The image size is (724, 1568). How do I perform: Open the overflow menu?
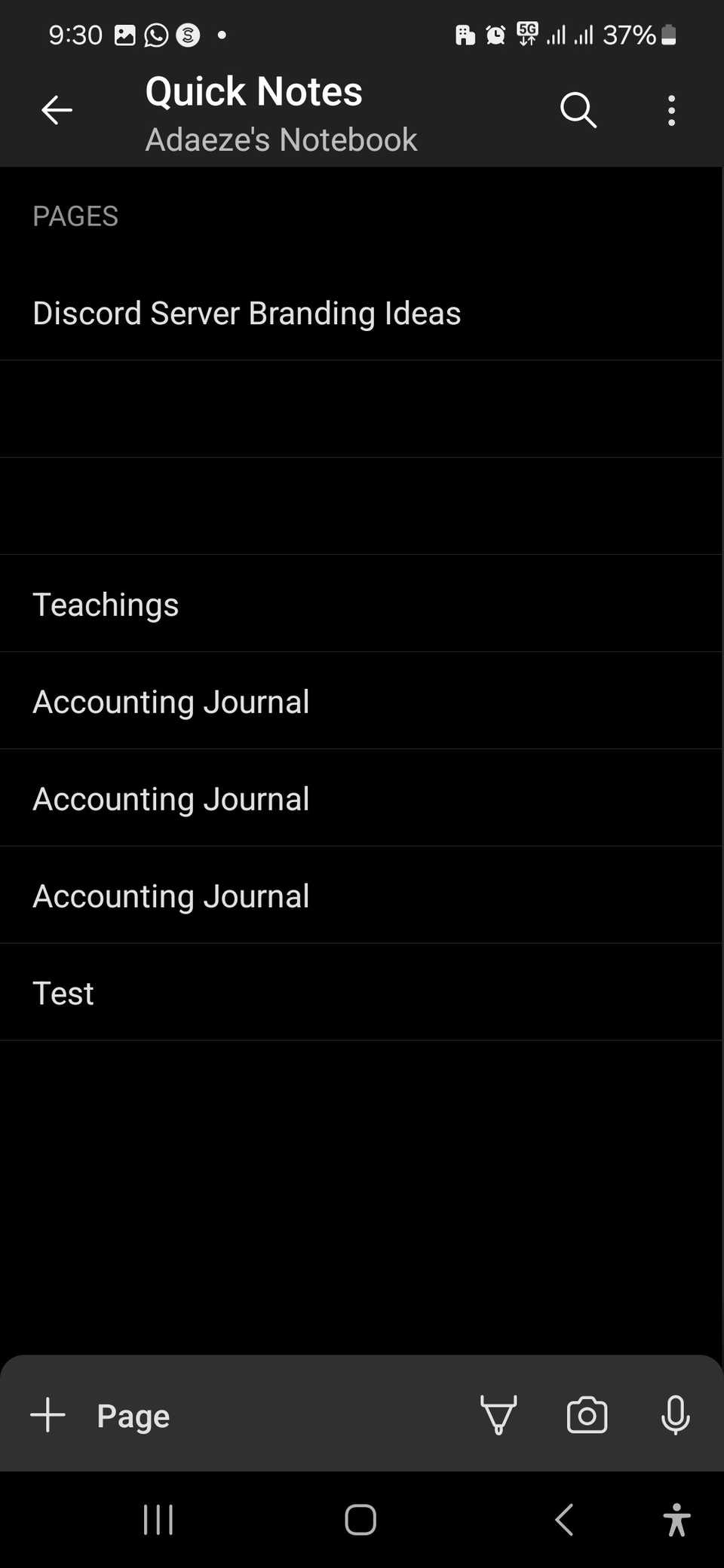point(671,111)
